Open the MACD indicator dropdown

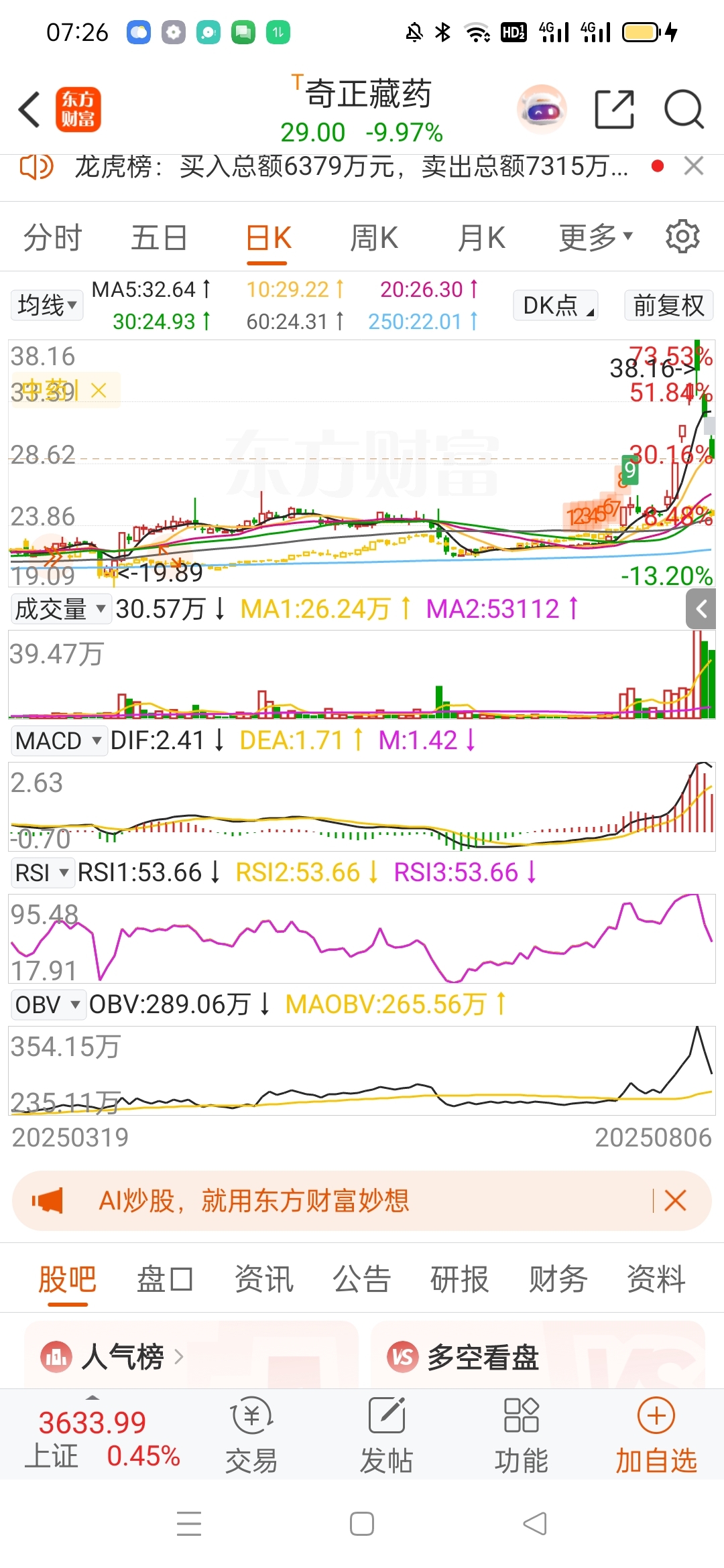pyautogui.click(x=59, y=740)
